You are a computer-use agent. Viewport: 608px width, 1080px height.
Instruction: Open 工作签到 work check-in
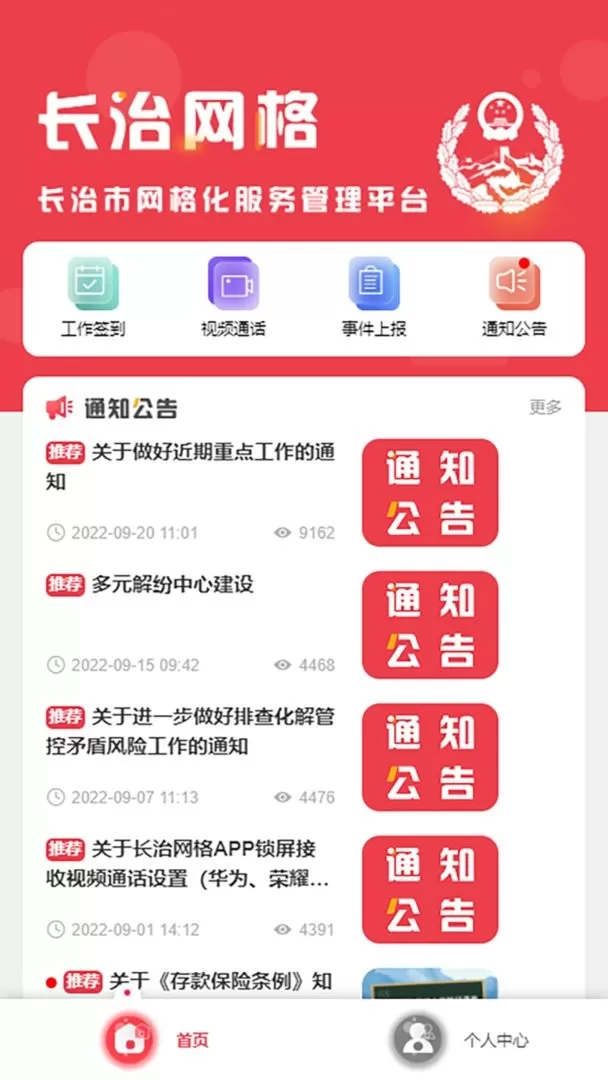click(93, 297)
